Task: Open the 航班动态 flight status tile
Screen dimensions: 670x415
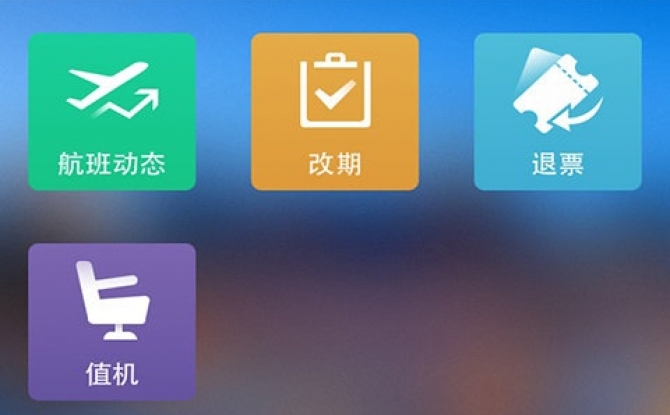Action: coord(112,112)
